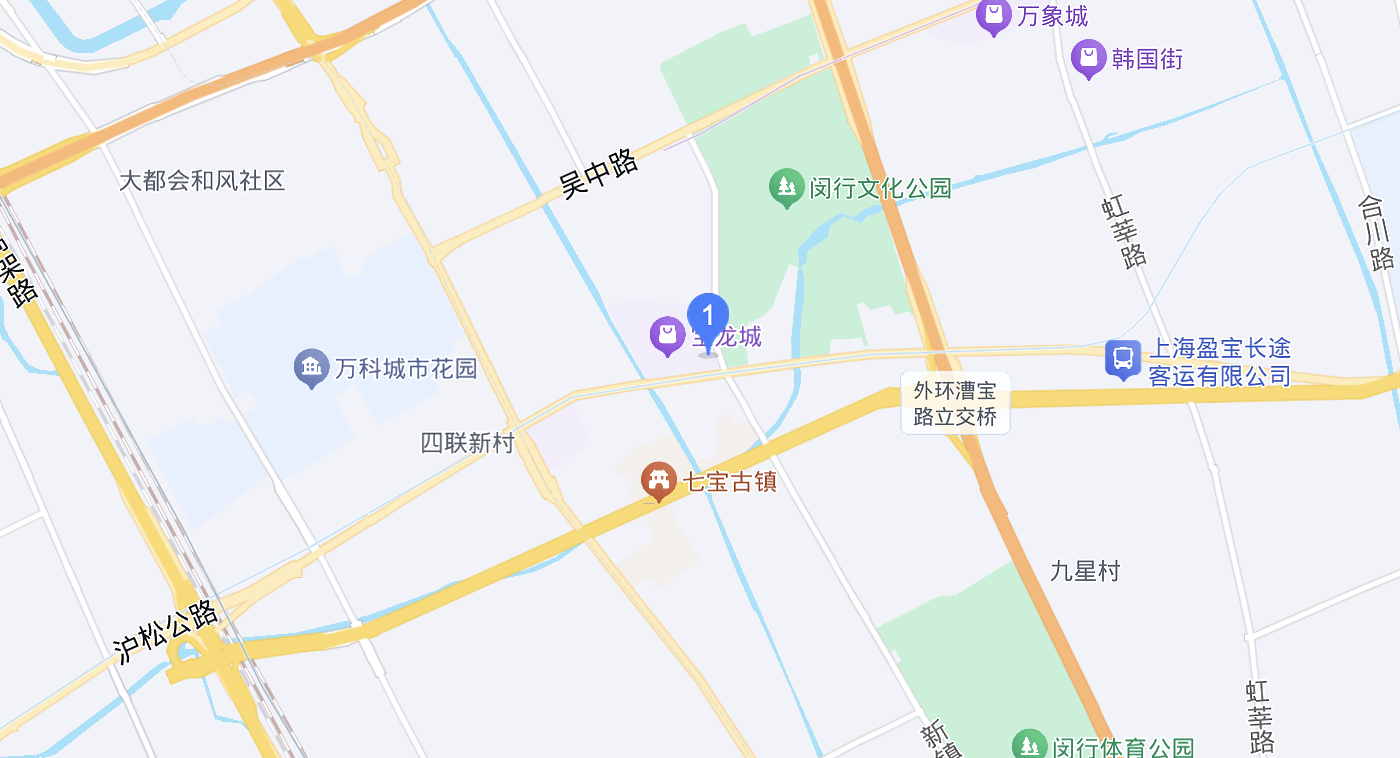Open the 闵行文化公园 park marker
Image resolution: width=1400 pixels, height=758 pixels.
click(788, 187)
